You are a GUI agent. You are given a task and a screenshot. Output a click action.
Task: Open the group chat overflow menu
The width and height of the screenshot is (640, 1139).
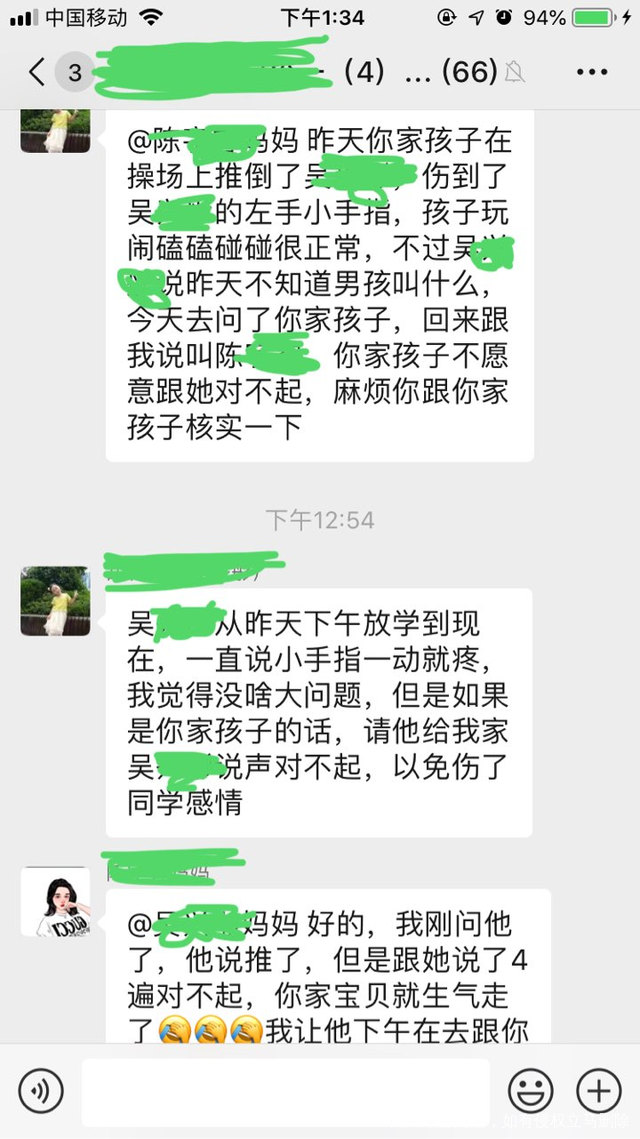pos(592,71)
